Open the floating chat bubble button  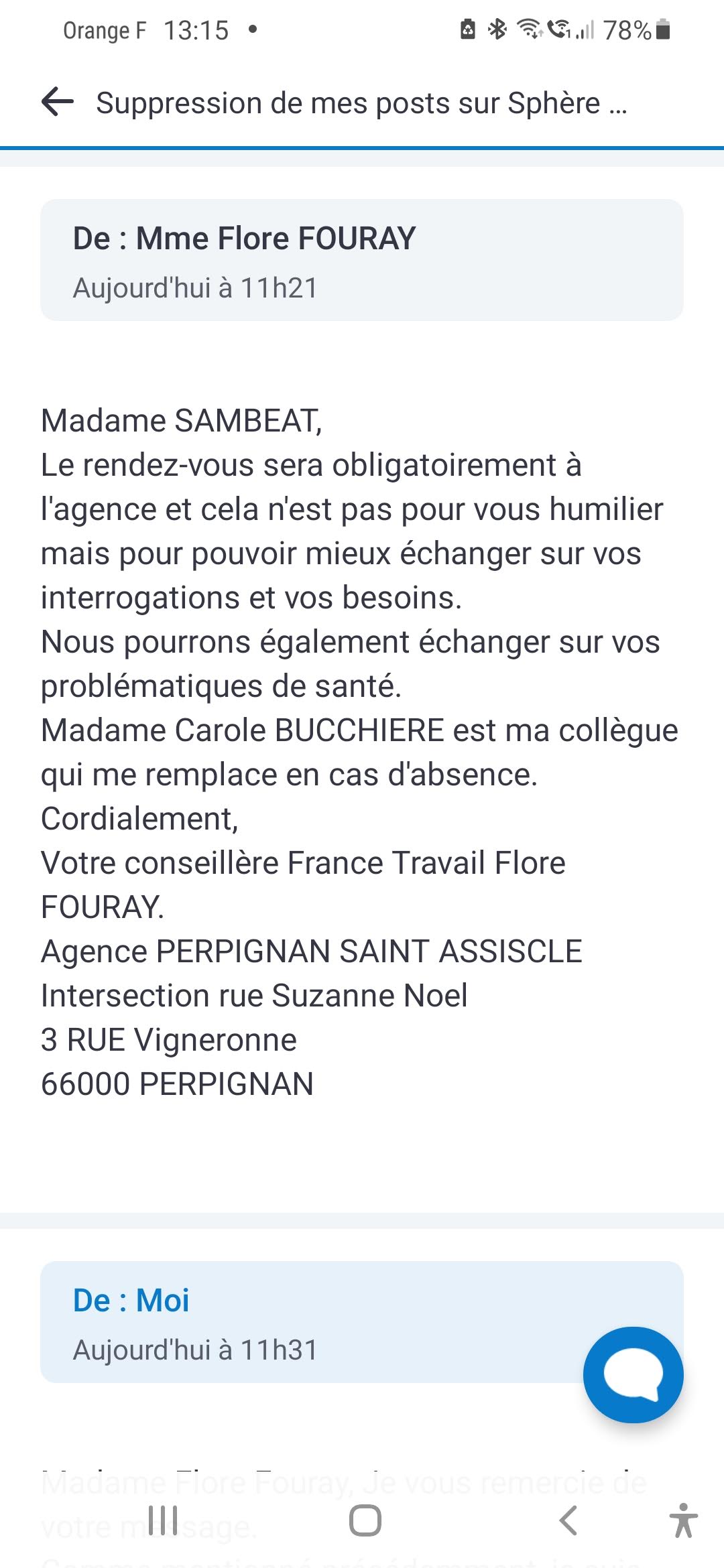[633, 1374]
